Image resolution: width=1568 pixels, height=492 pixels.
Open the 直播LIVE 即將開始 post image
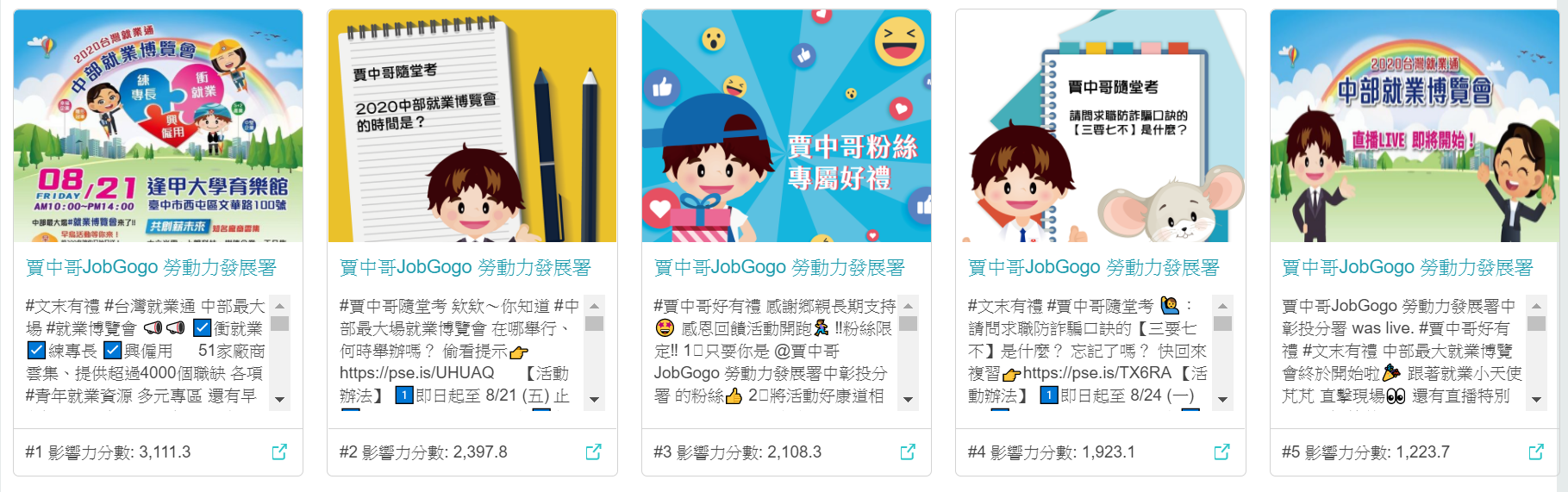(x=1415, y=126)
